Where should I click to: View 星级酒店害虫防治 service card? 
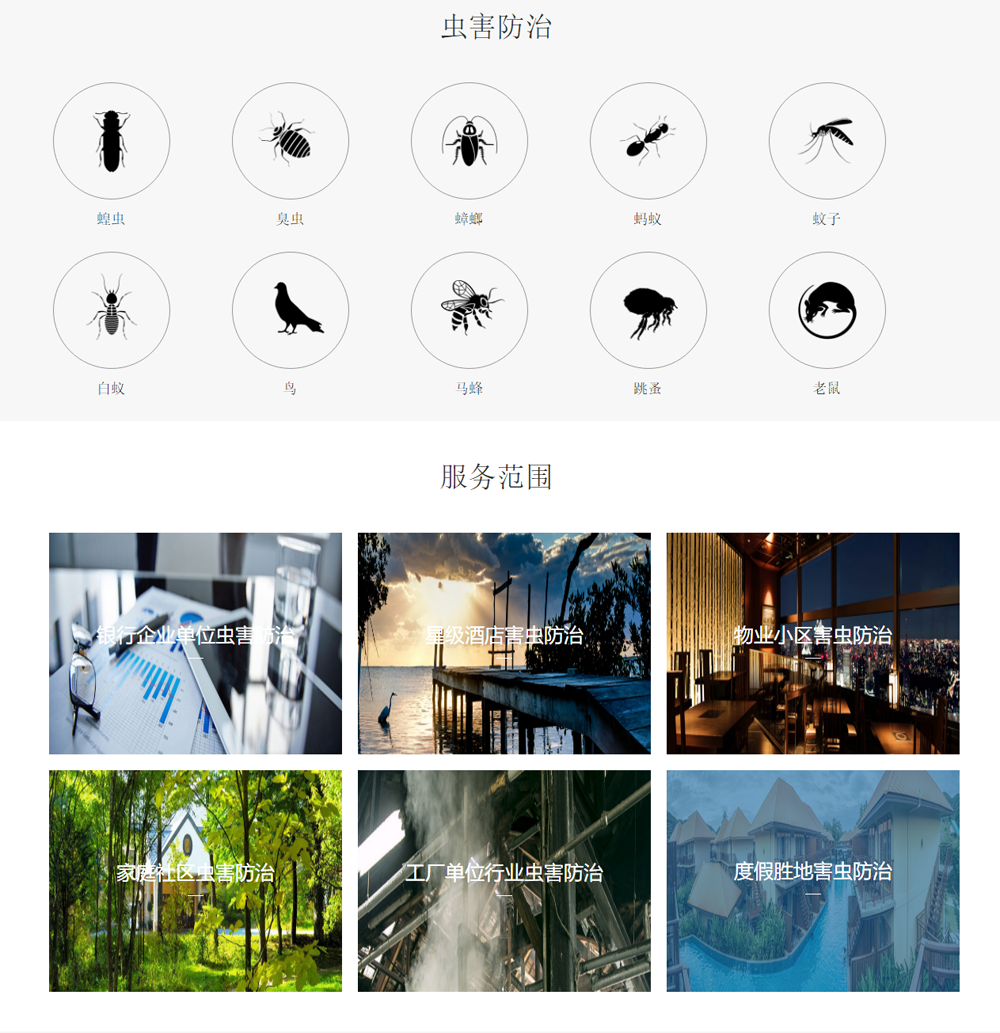pyautogui.click(x=504, y=643)
